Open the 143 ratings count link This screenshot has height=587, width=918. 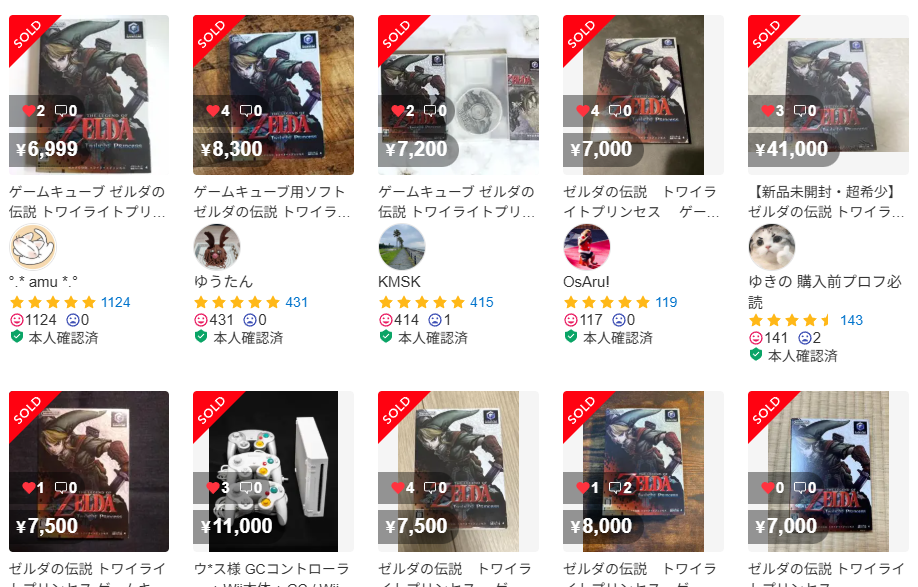pyautogui.click(x=851, y=320)
